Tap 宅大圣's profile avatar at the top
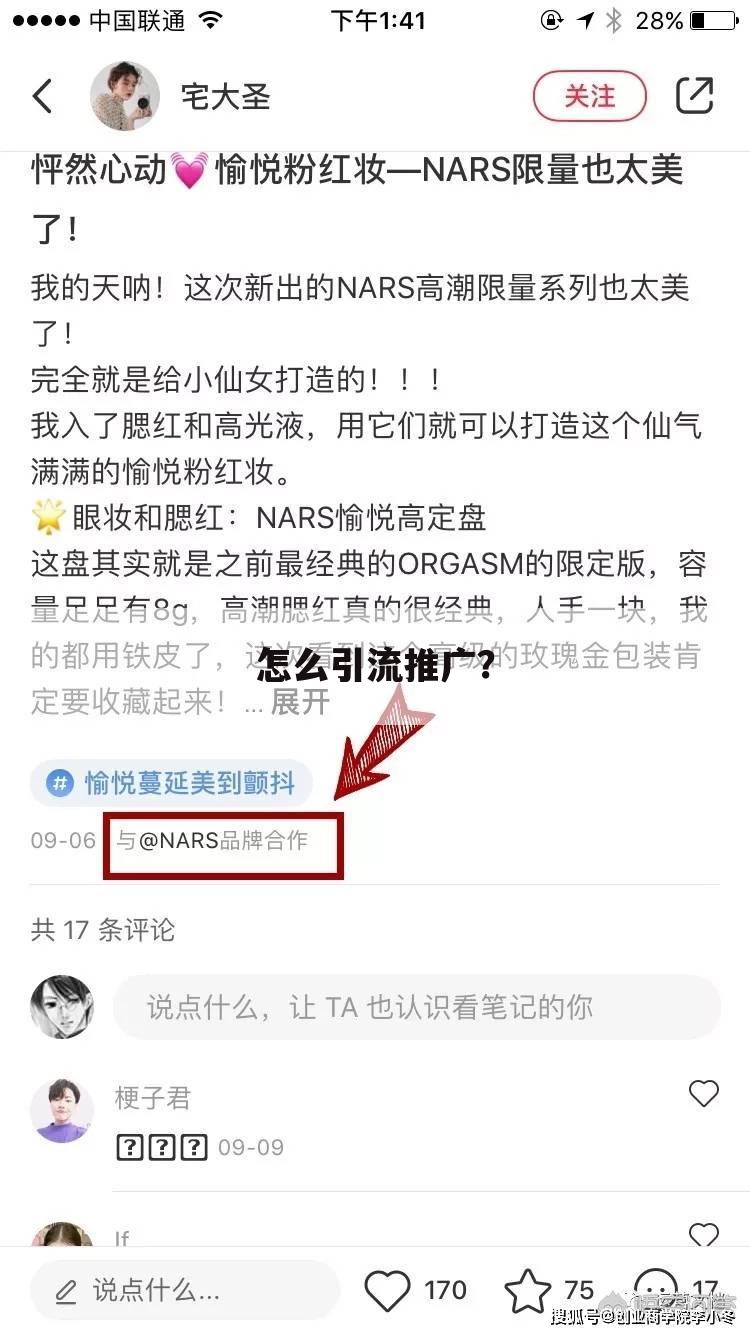750x1334 pixels. point(126,96)
